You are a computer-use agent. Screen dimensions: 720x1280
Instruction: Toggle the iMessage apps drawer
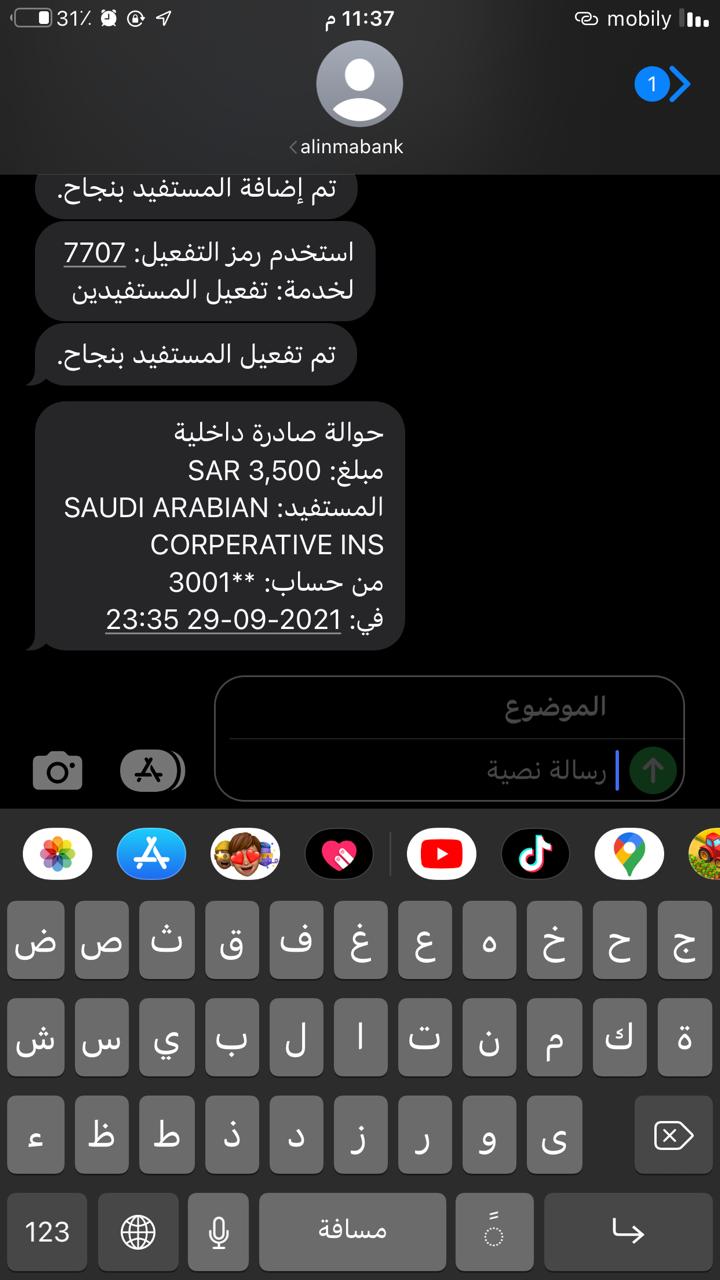152,771
